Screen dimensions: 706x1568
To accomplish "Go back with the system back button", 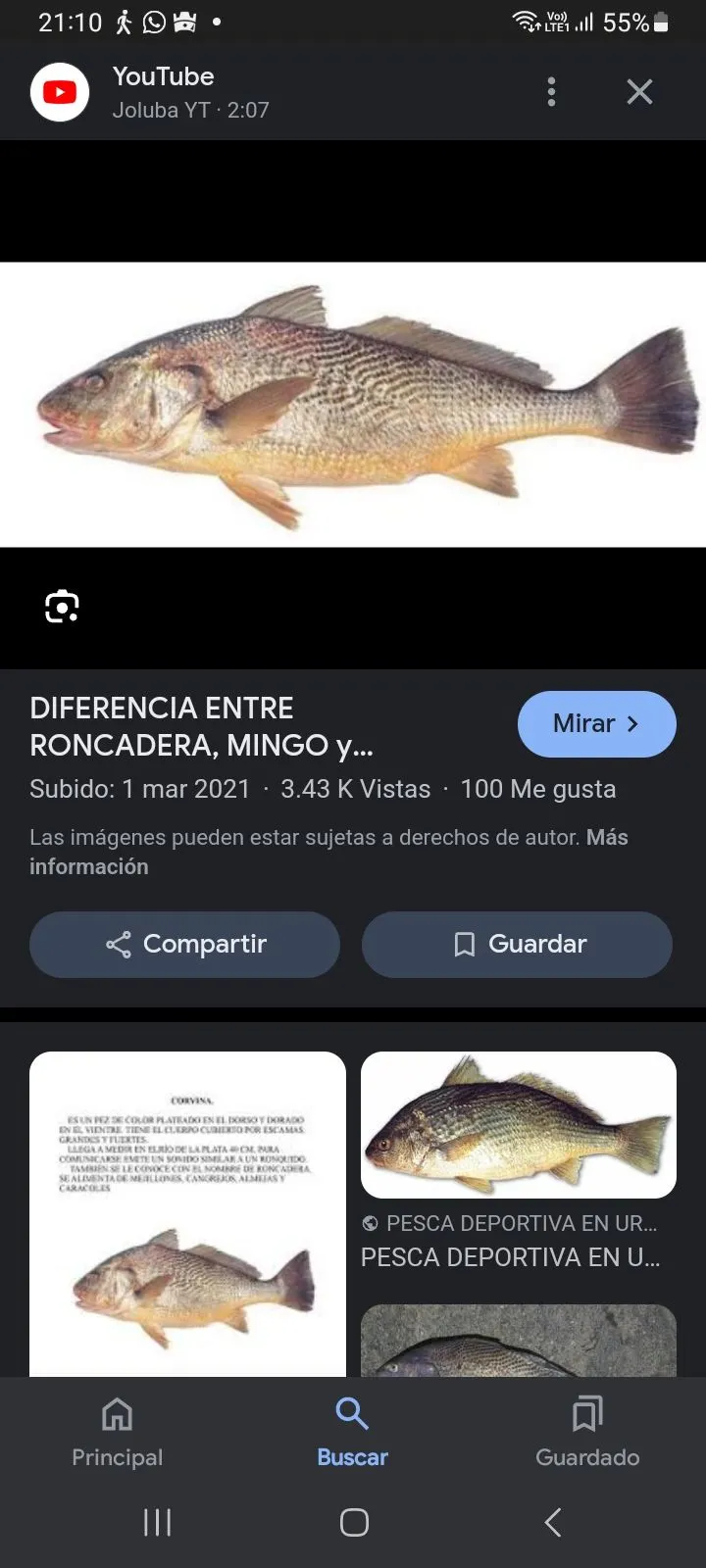I will pos(553,1522).
